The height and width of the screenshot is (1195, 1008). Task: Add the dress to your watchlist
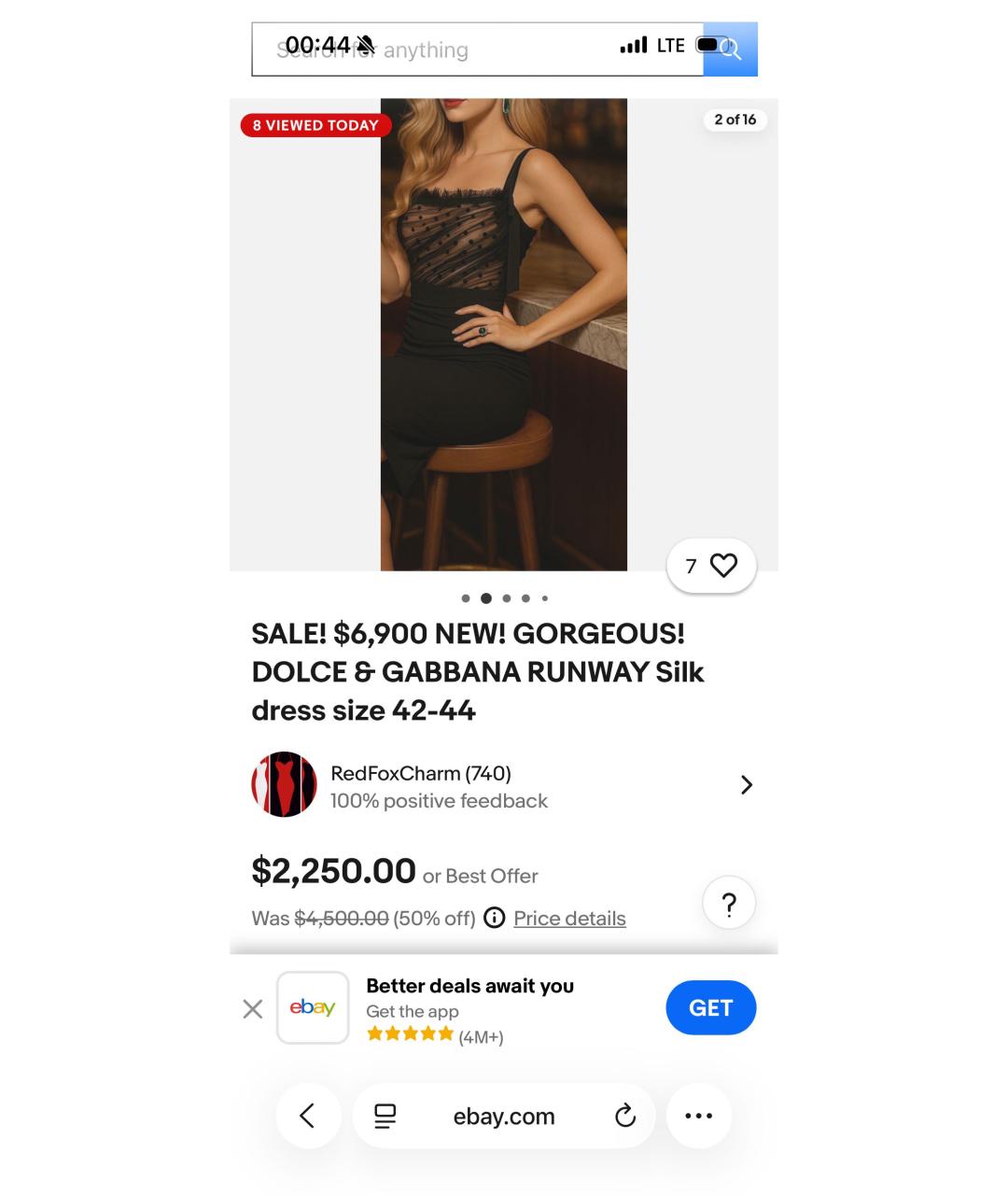click(711, 566)
